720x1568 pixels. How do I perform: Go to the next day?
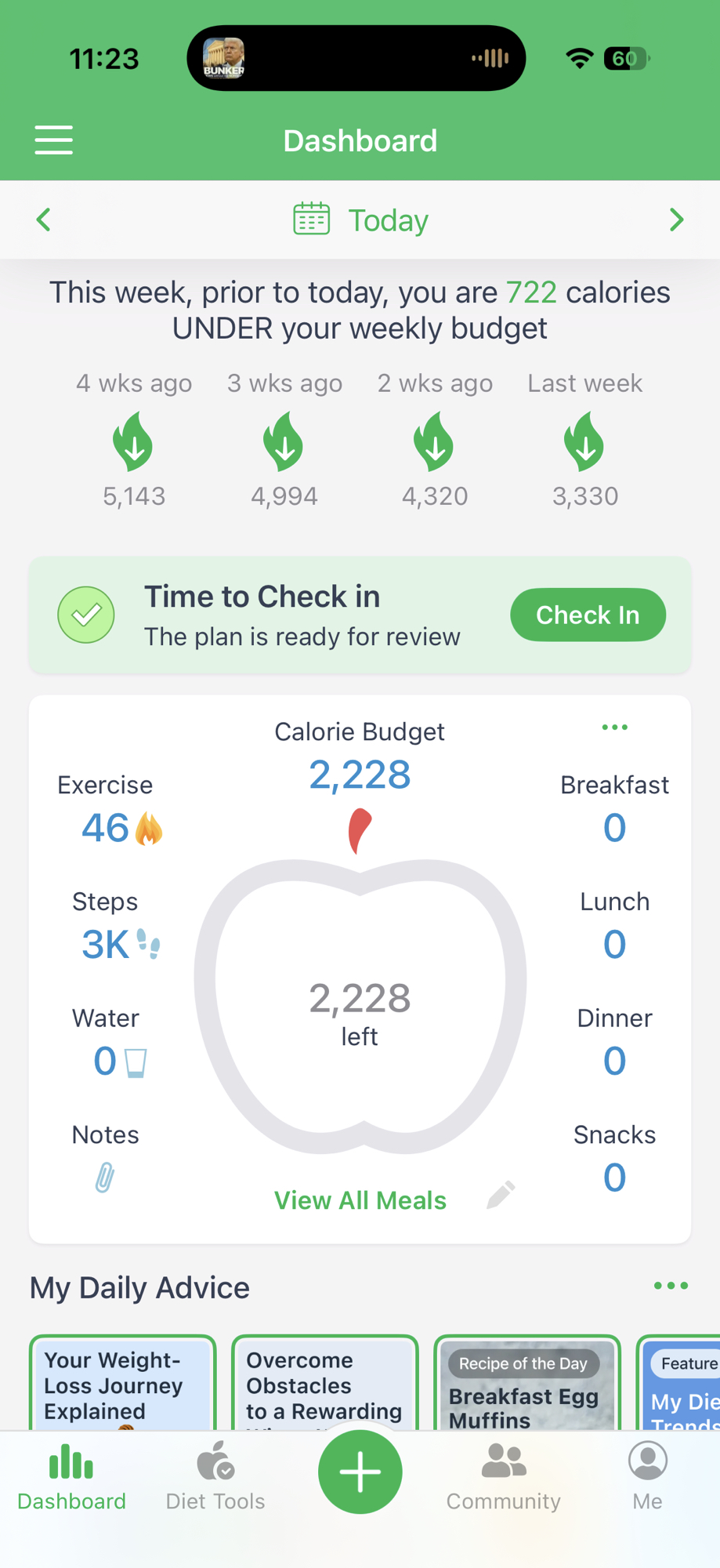click(x=676, y=220)
